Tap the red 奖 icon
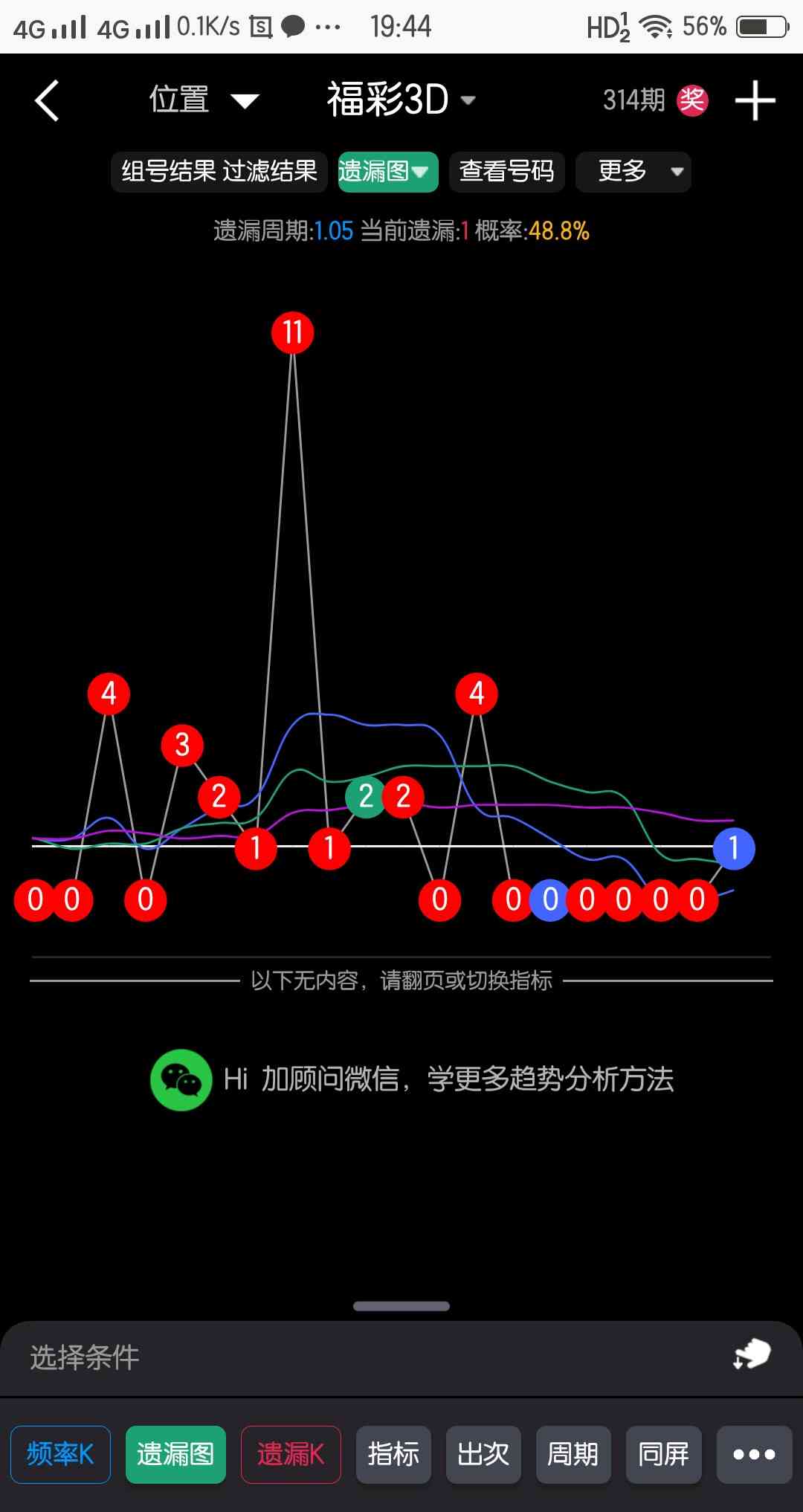 tap(692, 100)
